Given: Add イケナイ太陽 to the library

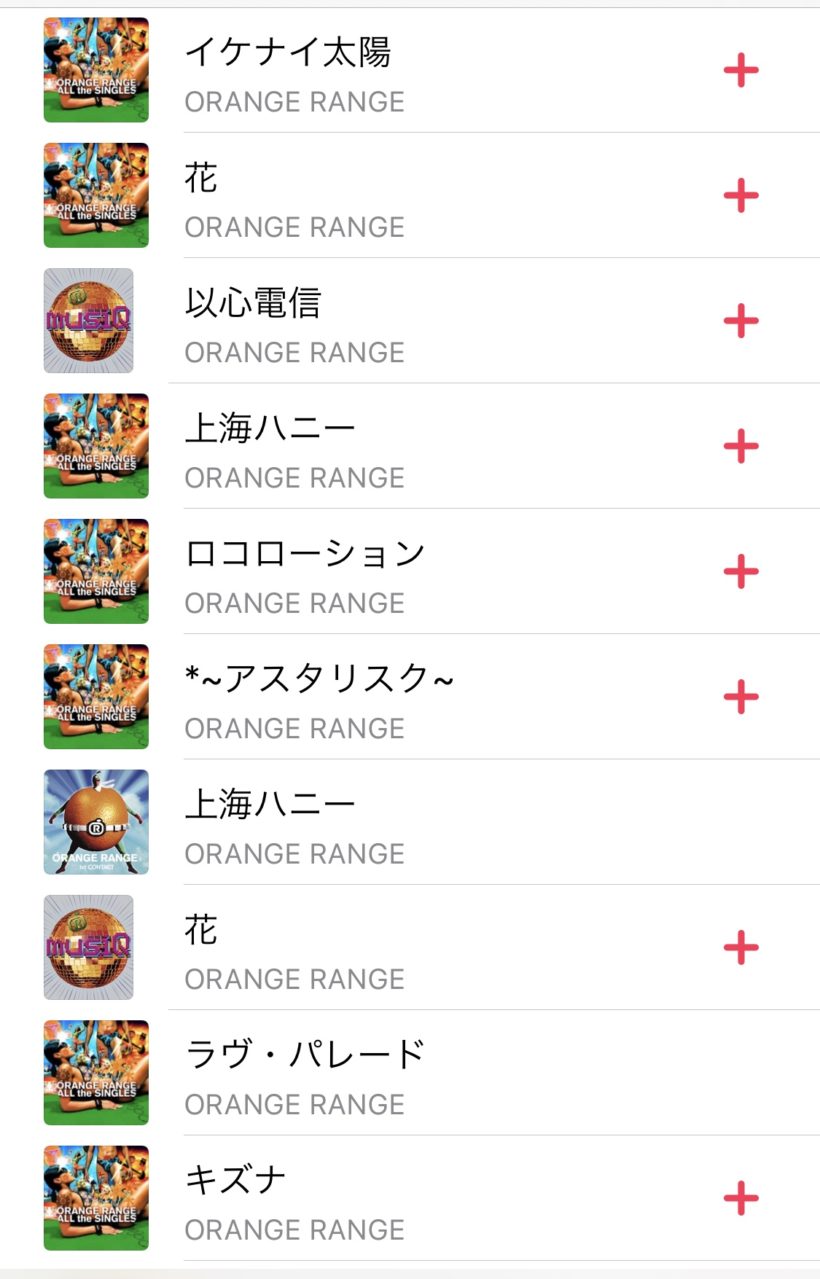Looking at the screenshot, I should point(740,70).
